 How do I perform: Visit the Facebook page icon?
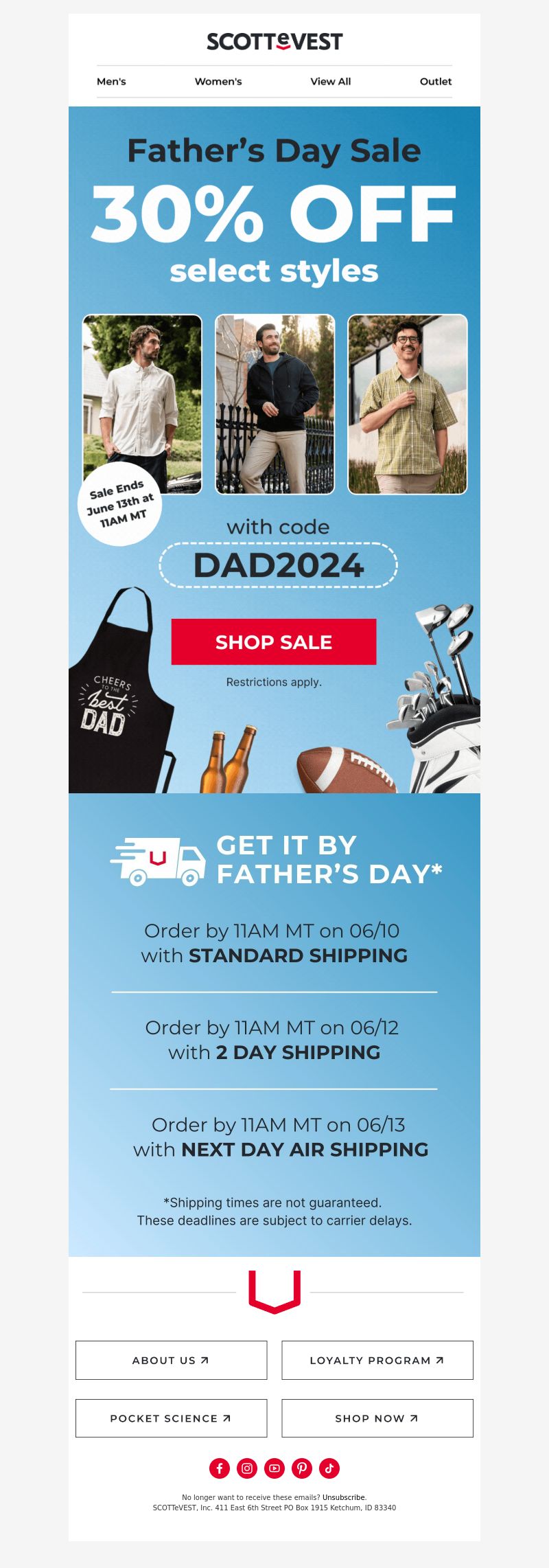(x=220, y=1468)
